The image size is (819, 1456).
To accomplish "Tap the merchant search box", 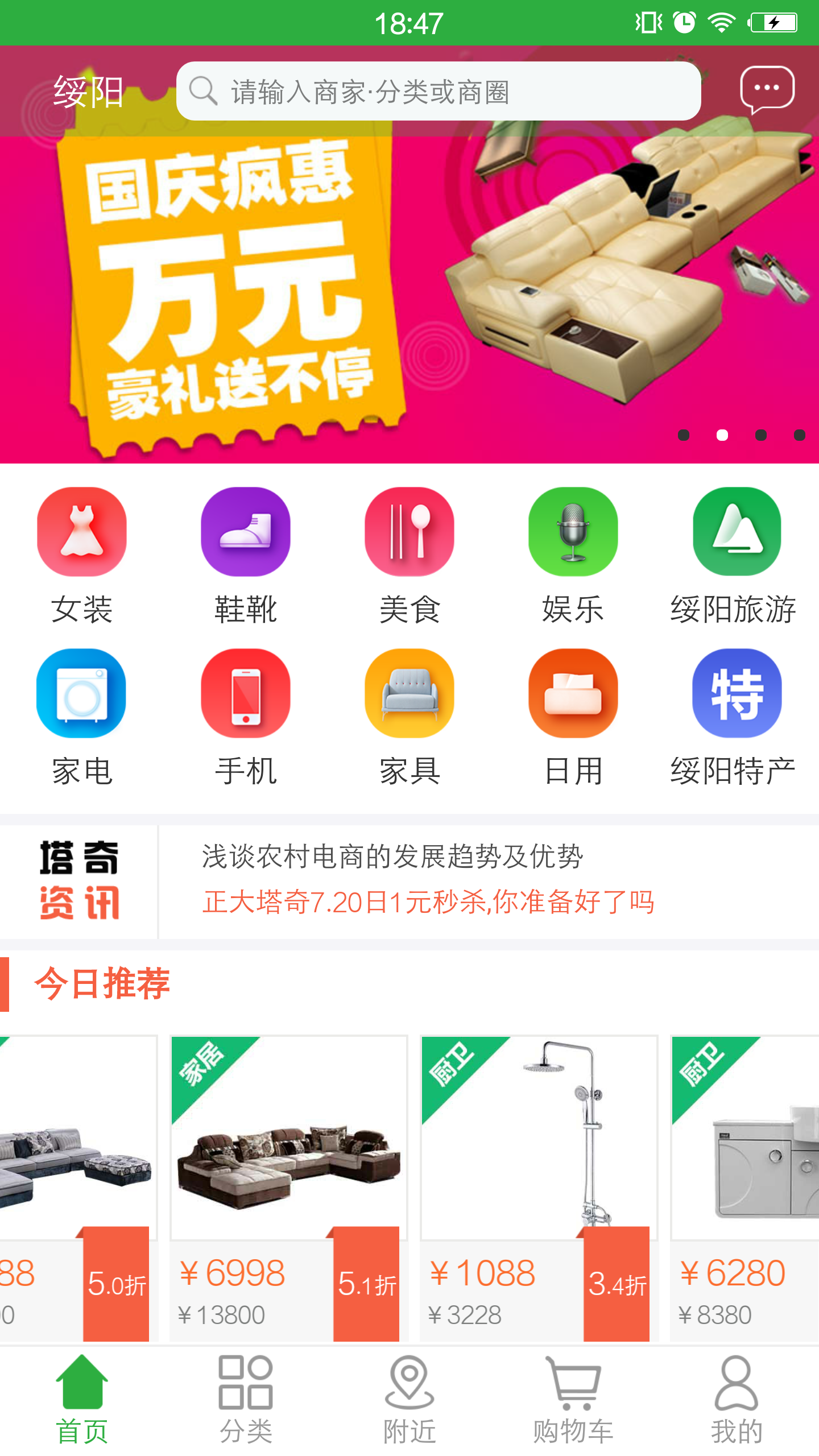I will coord(438,91).
